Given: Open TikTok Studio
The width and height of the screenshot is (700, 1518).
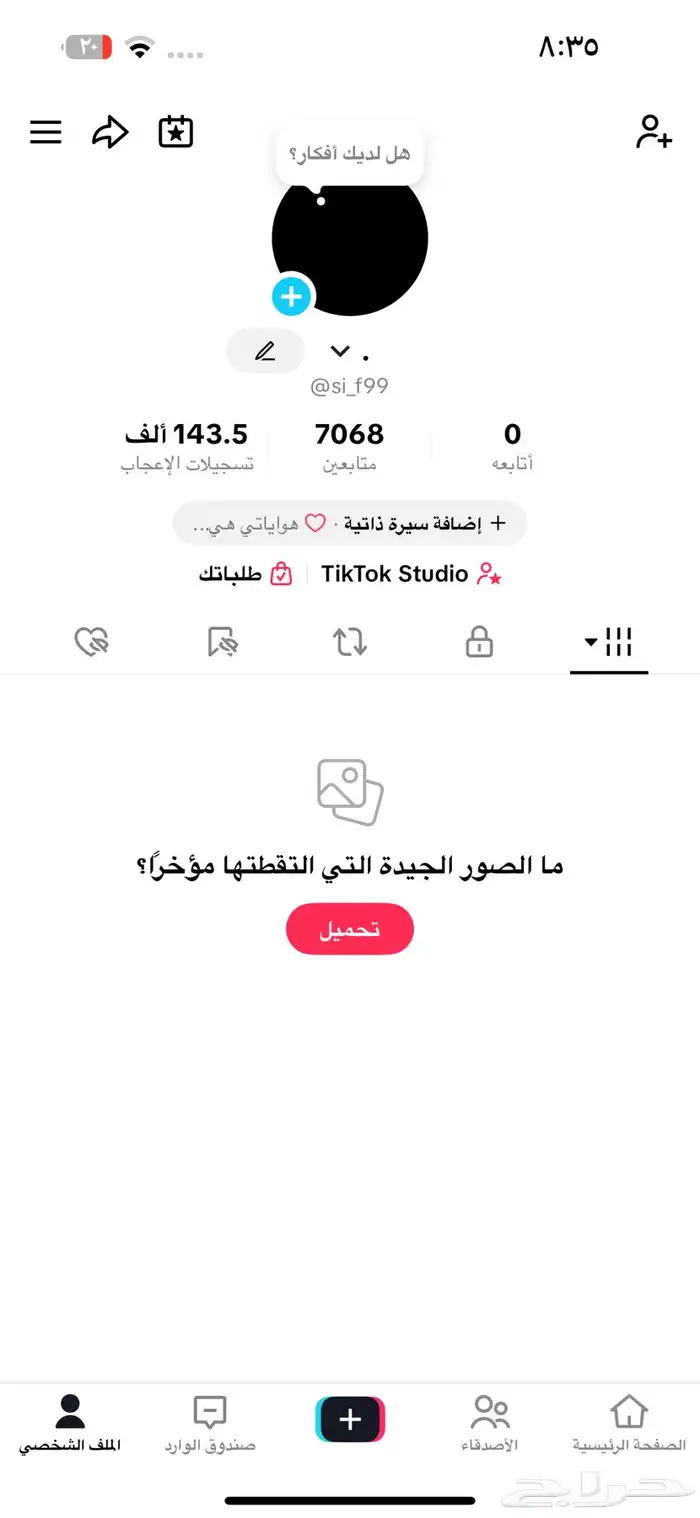Looking at the screenshot, I should click(x=410, y=574).
